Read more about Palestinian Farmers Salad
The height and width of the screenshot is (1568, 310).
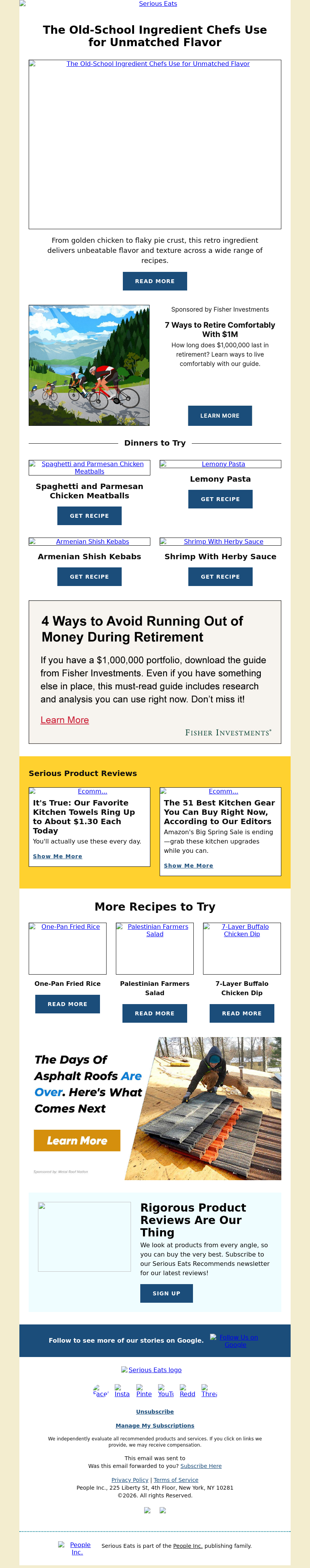(x=154, y=1013)
